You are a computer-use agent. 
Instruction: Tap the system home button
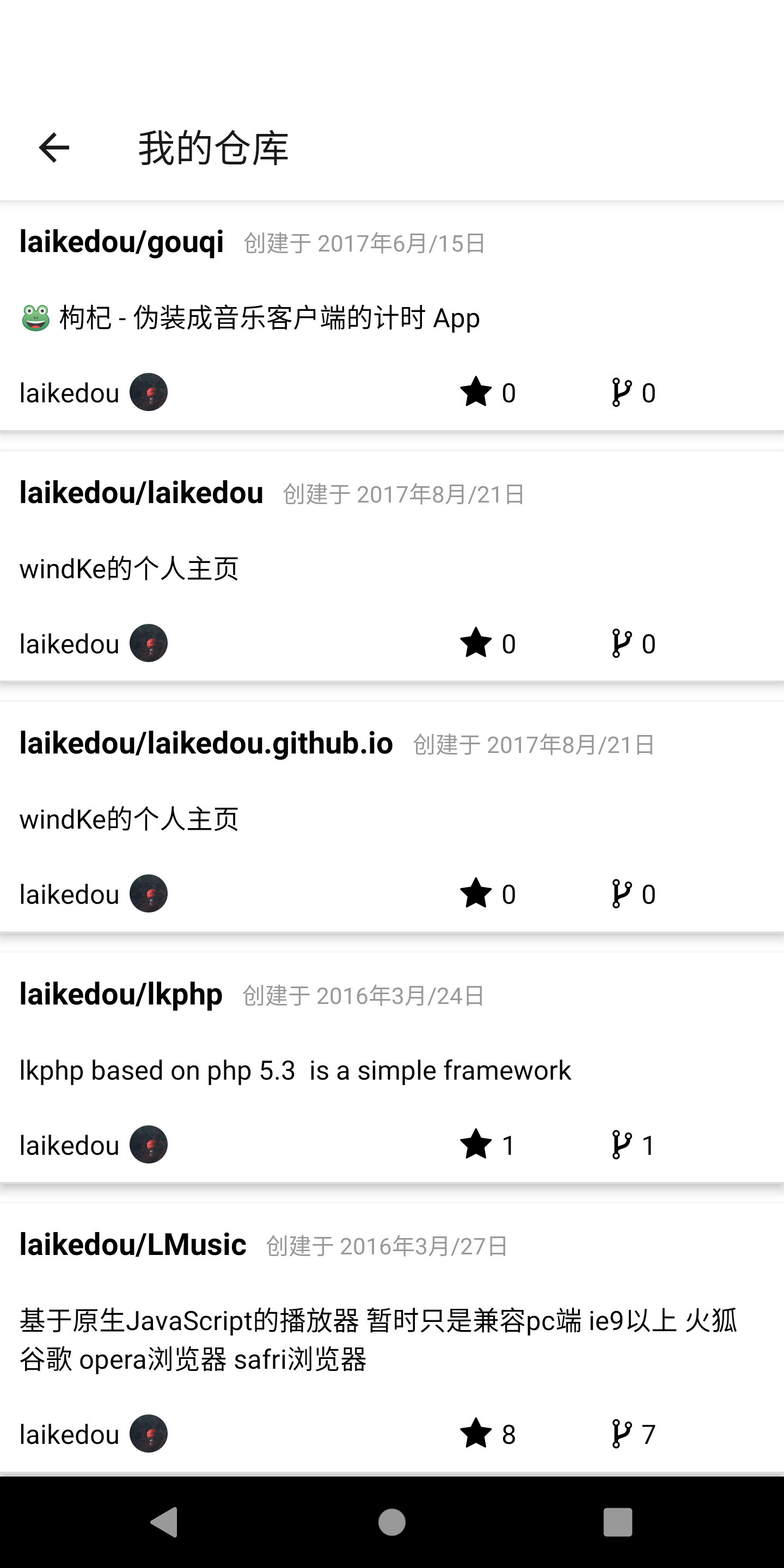[x=391, y=1522]
